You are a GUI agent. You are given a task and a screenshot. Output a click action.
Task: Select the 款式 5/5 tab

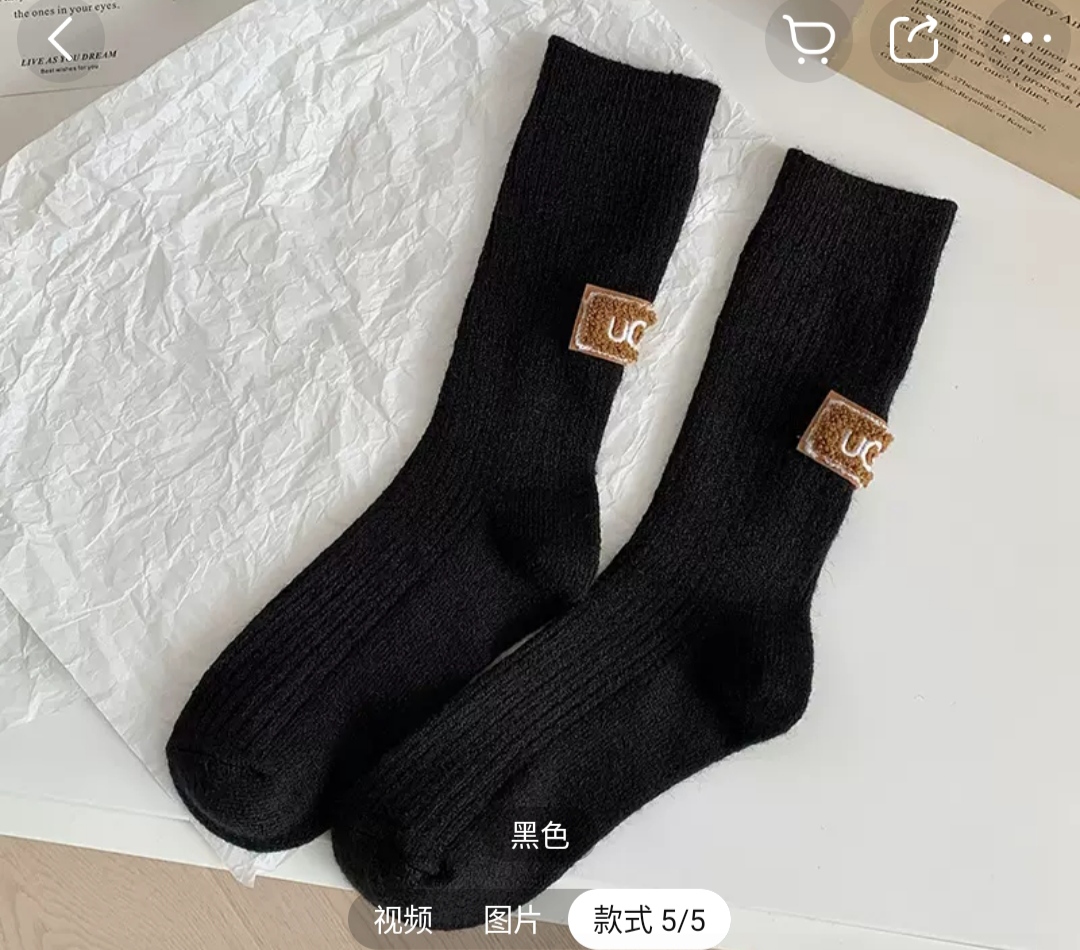649,919
